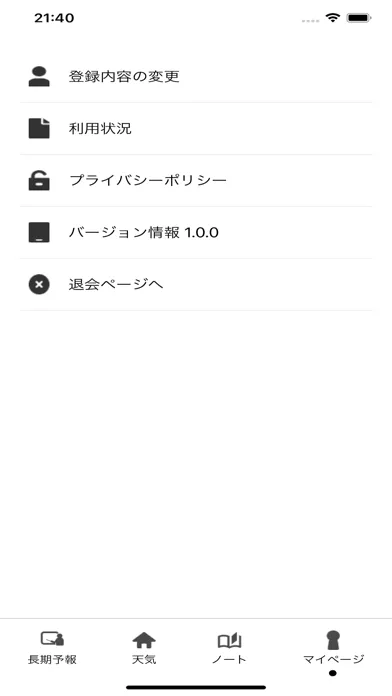This screenshot has width=392, height=696.
Task: Switch to the 長期予報 tab
Action: (52, 648)
